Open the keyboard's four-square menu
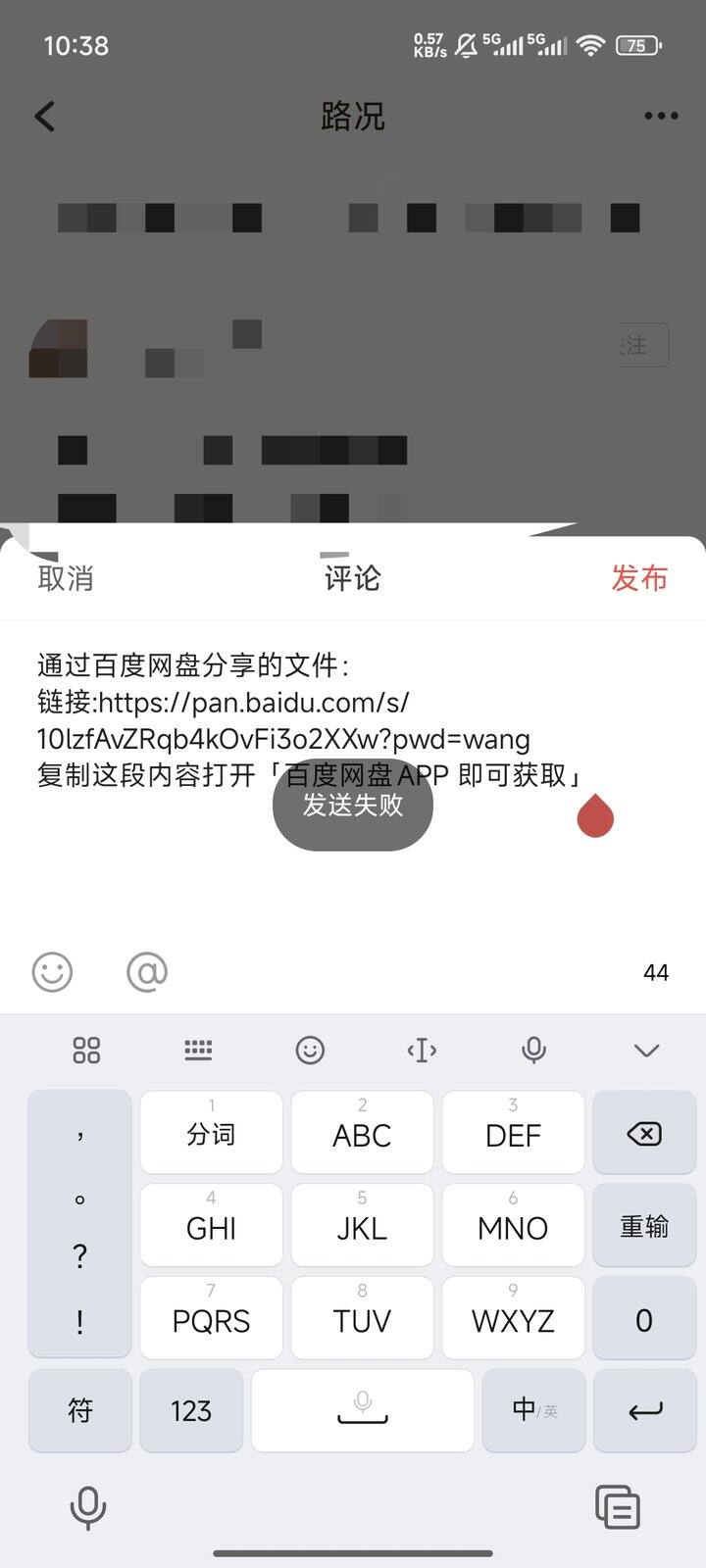This screenshot has width=706, height=1568. coord(86,1051)
